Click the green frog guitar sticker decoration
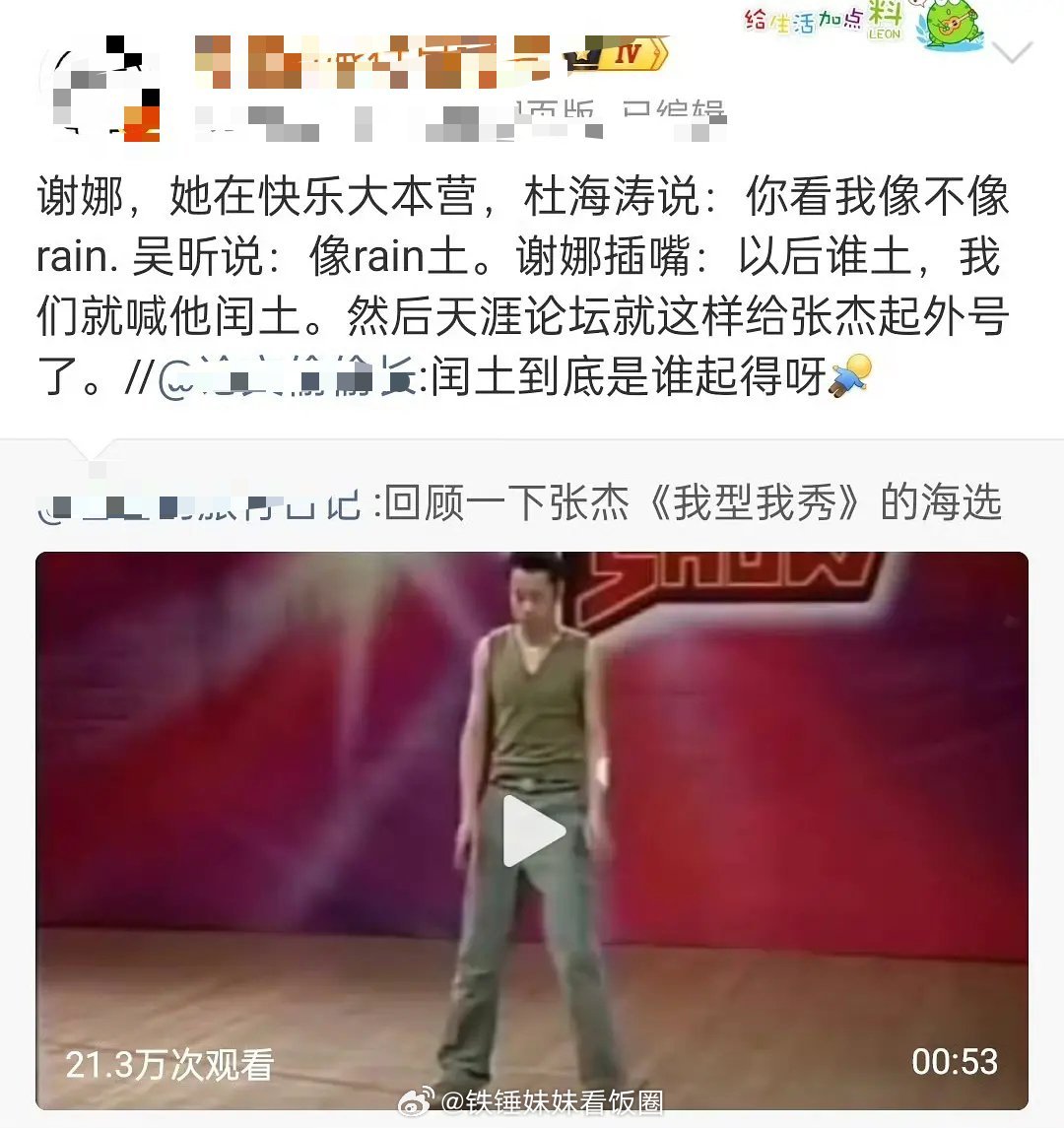 [x=951, y=25]
